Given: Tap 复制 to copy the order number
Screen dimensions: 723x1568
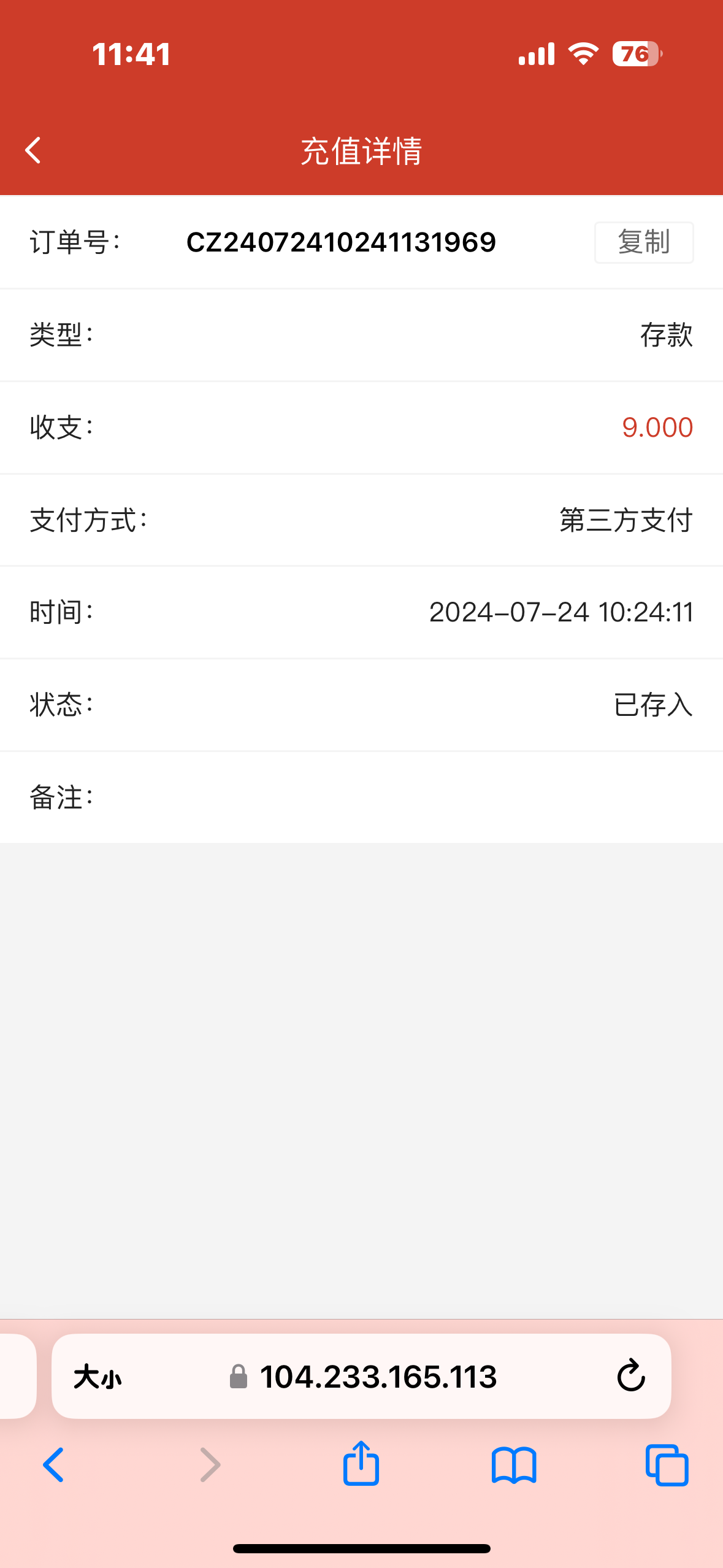Looking at the screenshot, I should pyautogui.click(x=643, y=242).
